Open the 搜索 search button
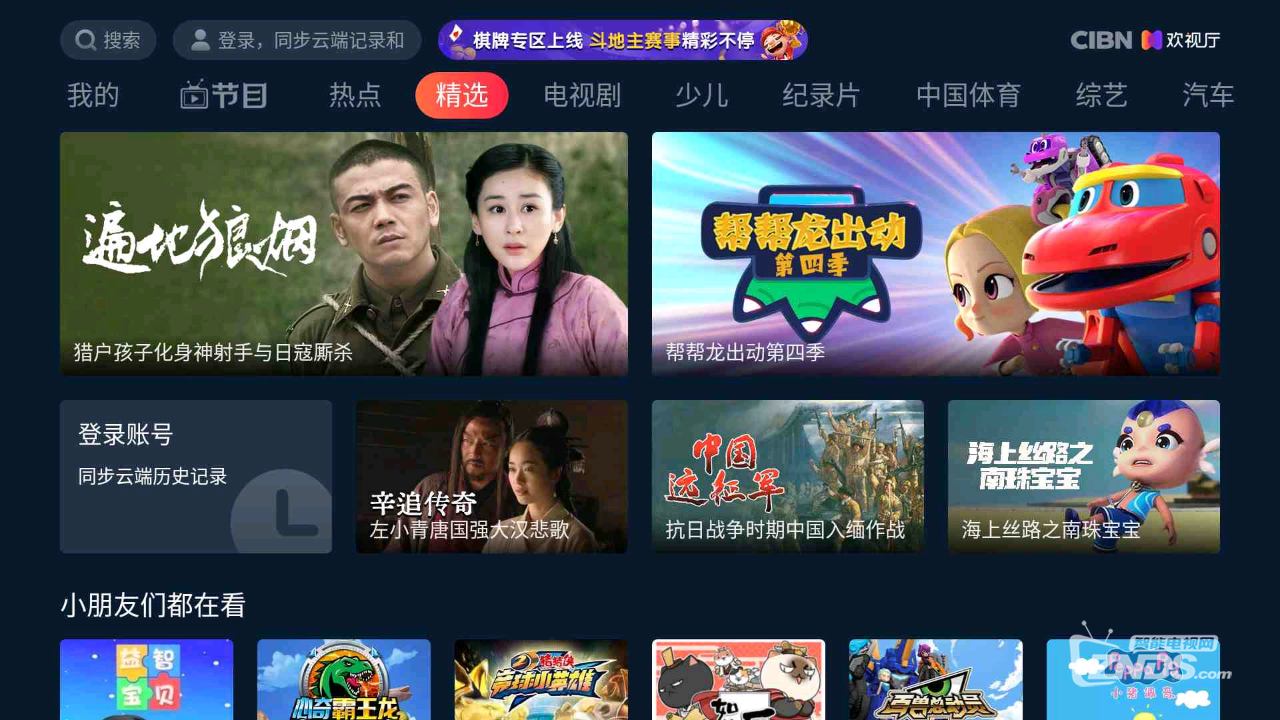Image resolution: width=1280 pixels, height=720 pixels. [108, 41]
